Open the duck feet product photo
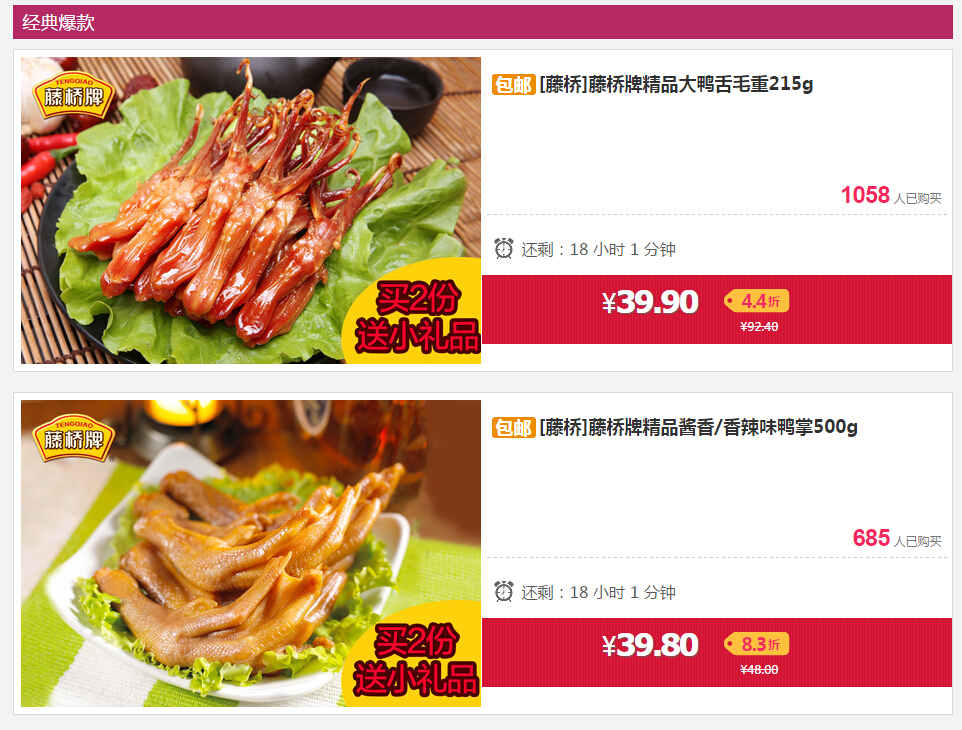 [x=250, y=553]
